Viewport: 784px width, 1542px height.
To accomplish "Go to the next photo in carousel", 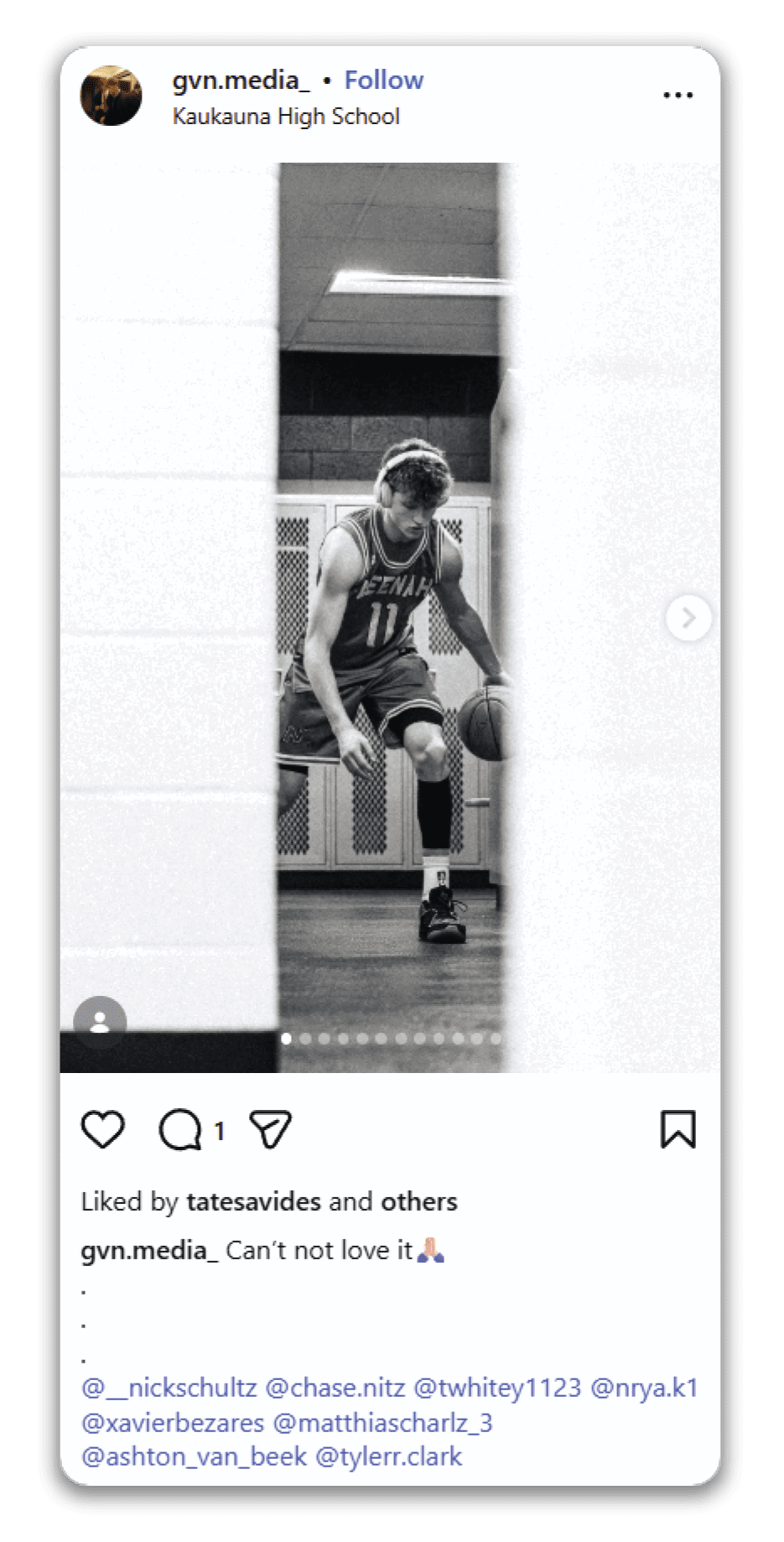I will tap(688, 618).
